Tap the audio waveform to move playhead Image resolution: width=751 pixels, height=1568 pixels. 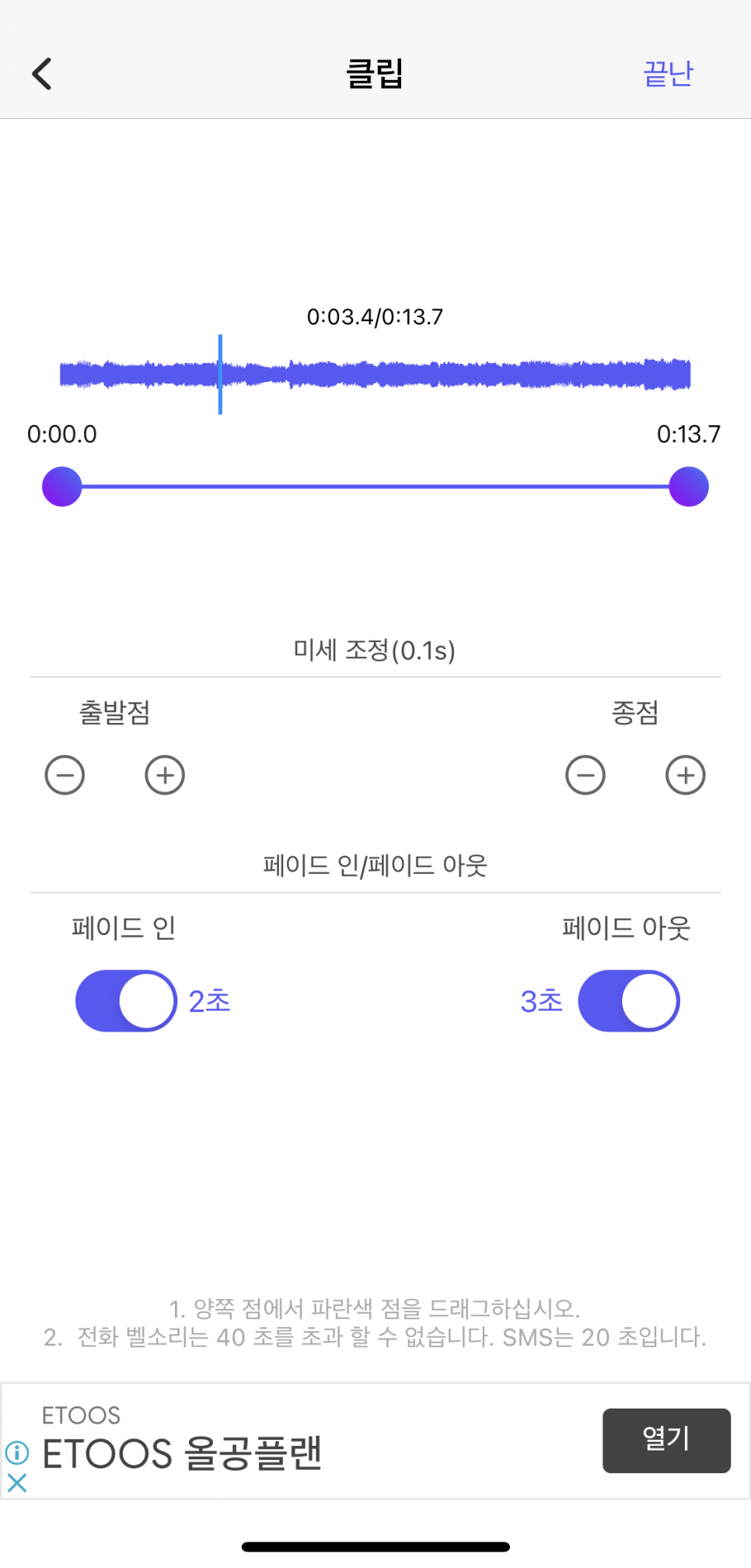[375, 374]
